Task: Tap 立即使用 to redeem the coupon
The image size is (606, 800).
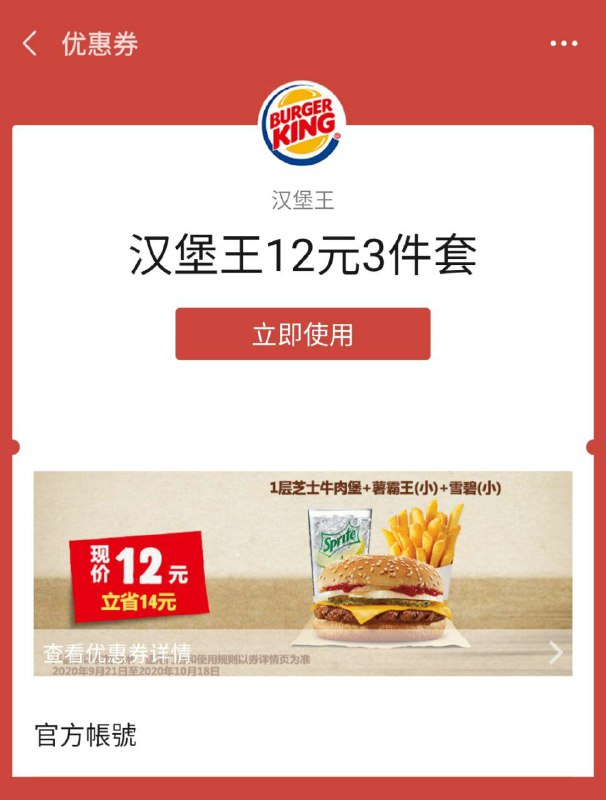Action: tap(303, 334)
